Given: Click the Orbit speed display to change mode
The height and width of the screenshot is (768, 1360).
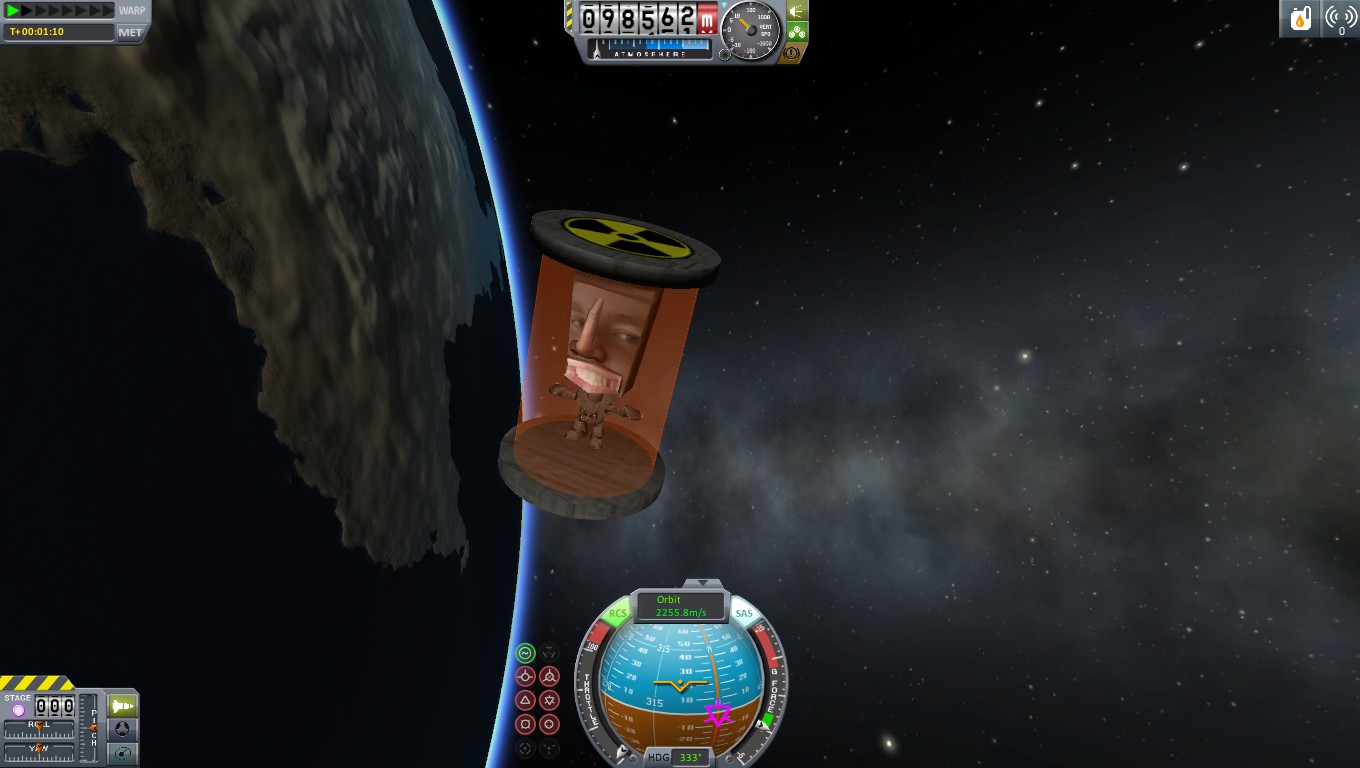Looking at the screenshot, I should point(681,606).
